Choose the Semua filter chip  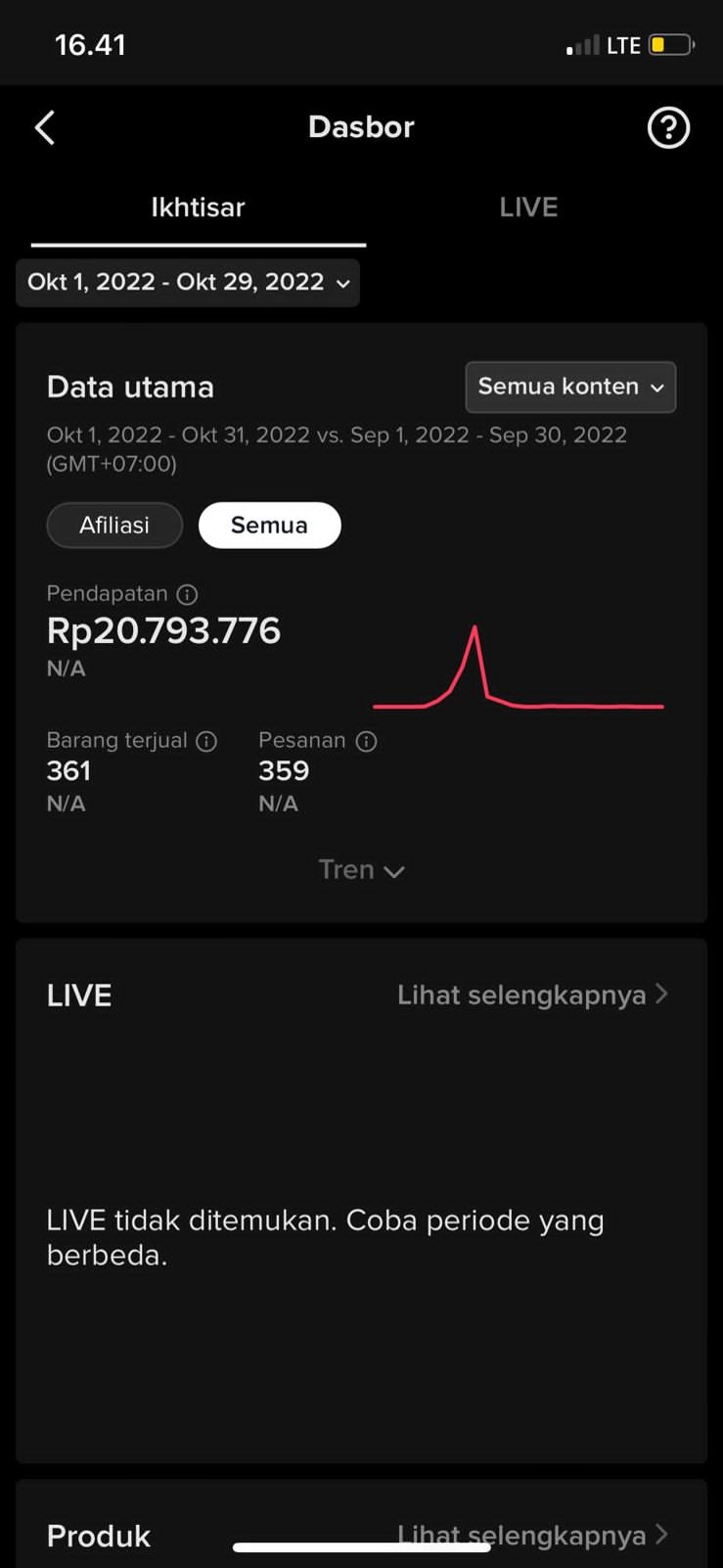coord(269,526)
